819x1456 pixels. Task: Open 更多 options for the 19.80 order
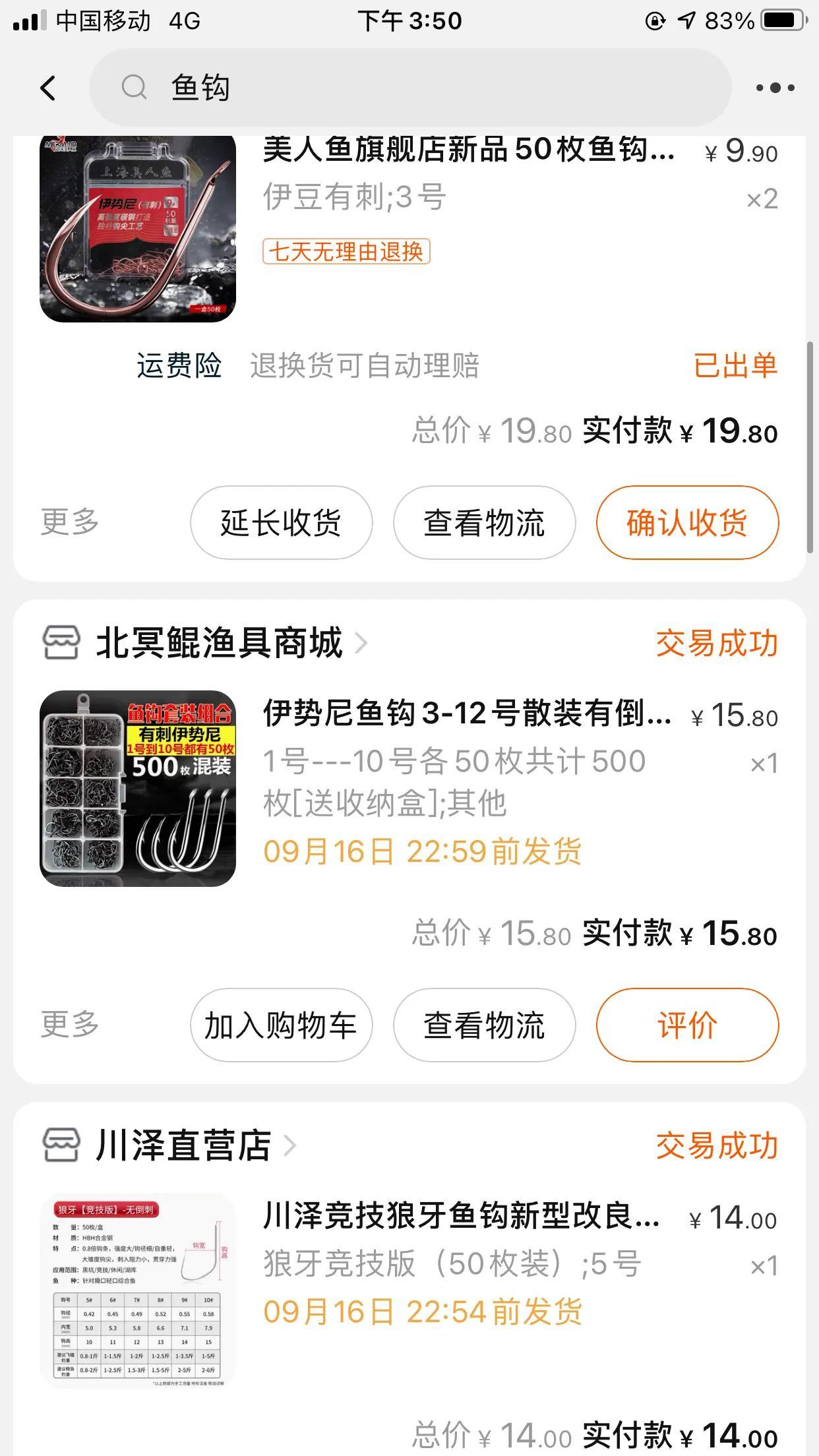[x=70, y=522]
